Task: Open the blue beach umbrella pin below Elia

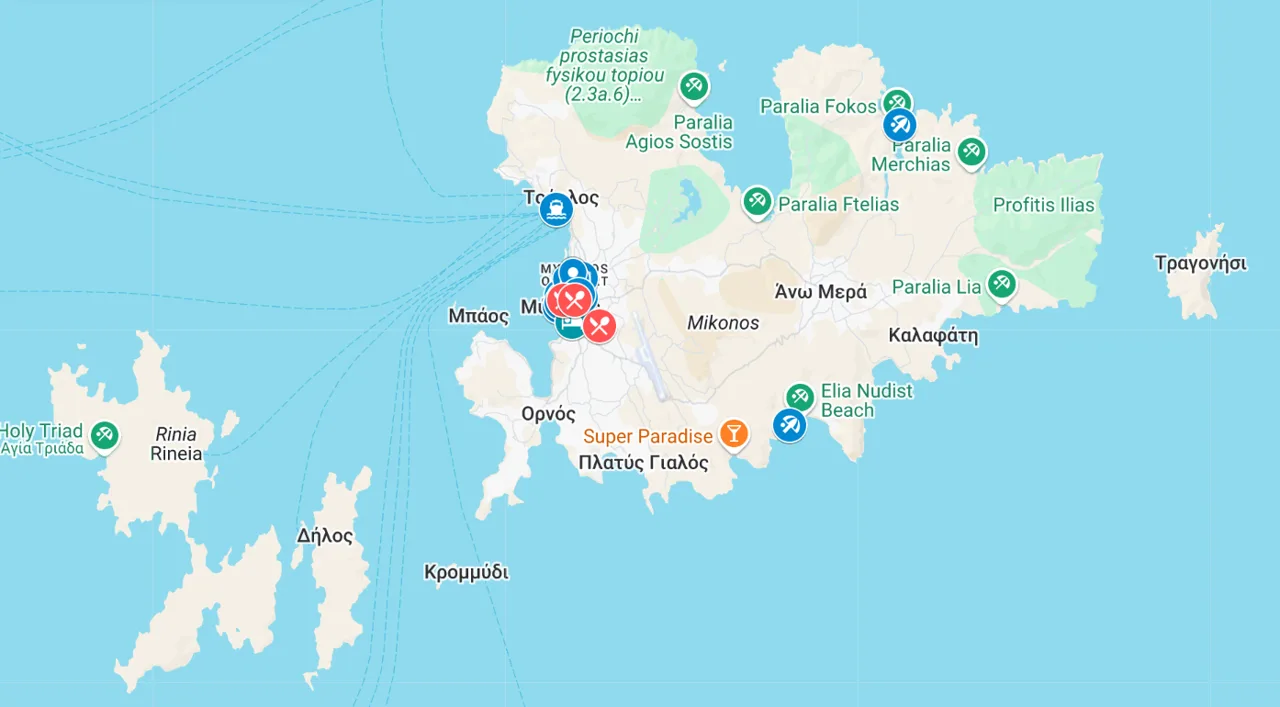Action: [789, 425]
